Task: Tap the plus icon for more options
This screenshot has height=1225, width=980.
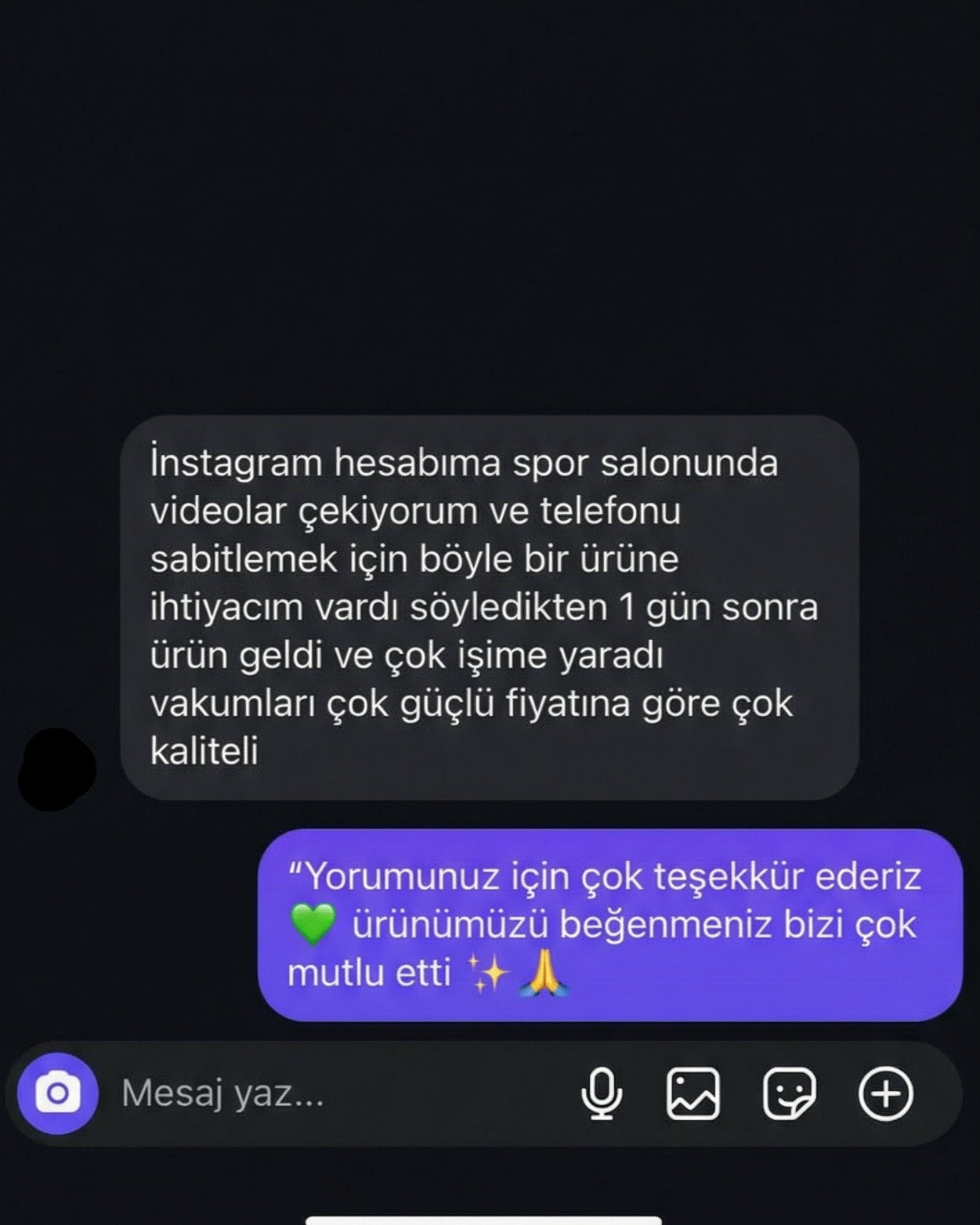Action: [x=886, y=1093]
